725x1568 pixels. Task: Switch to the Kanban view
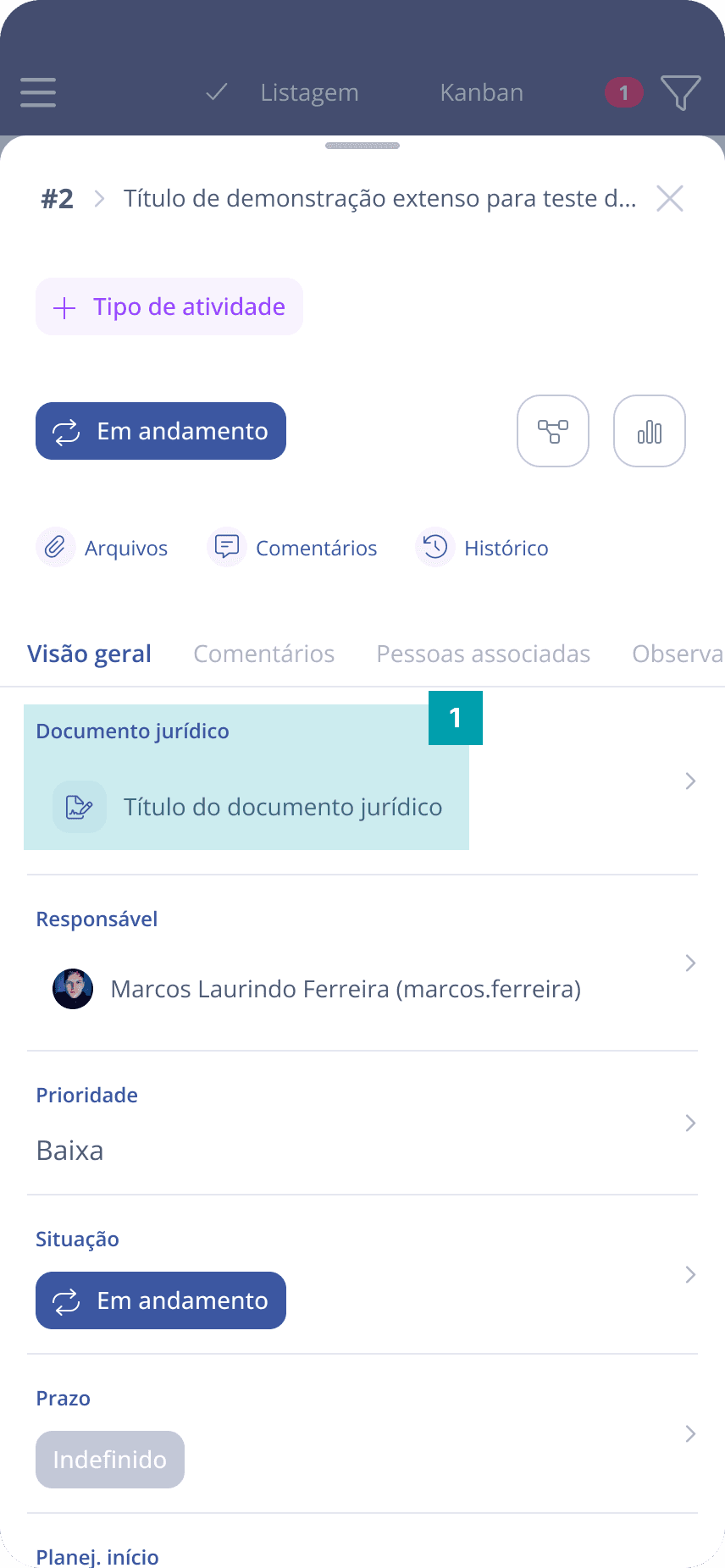click(x=481, y=93)
